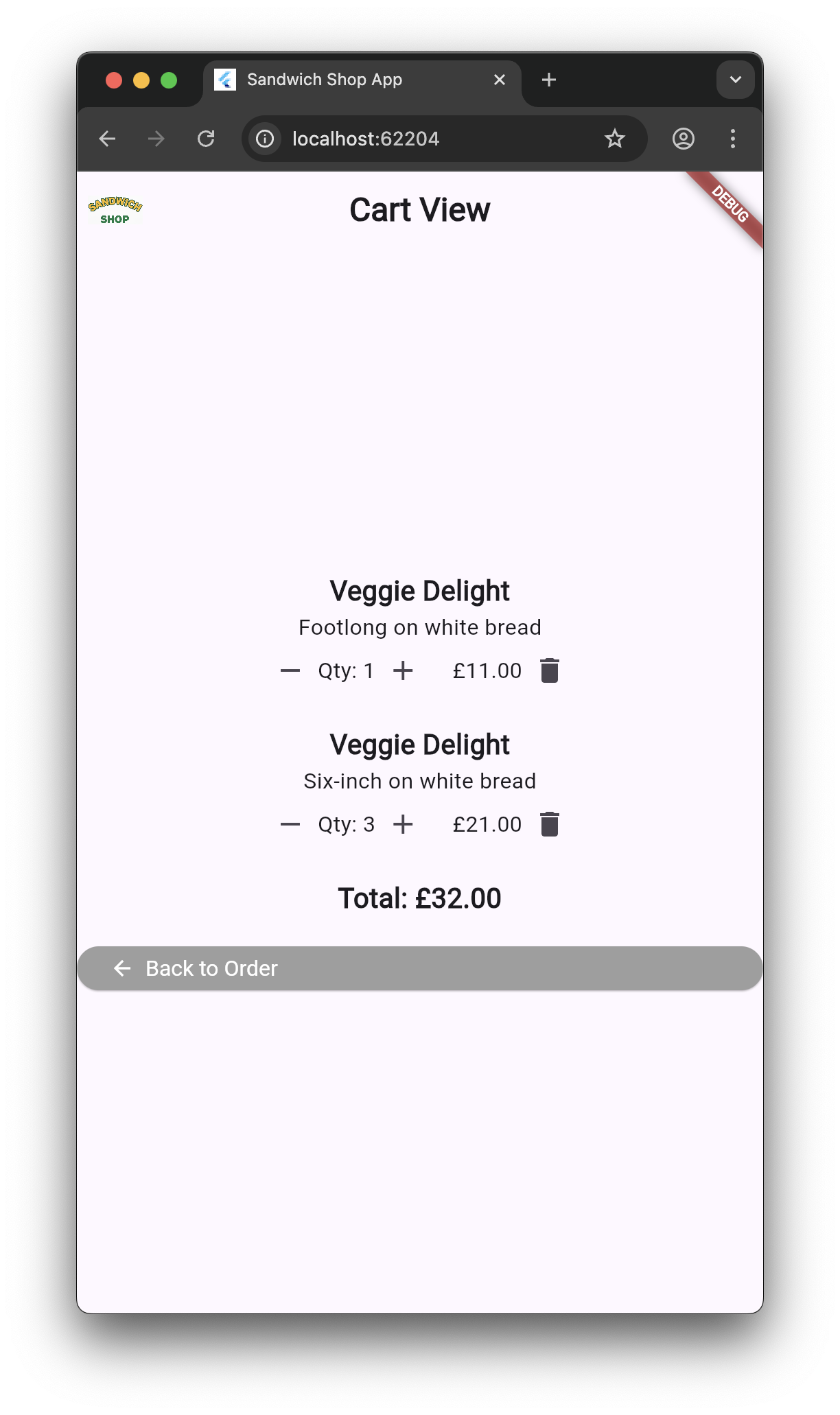This screenshot has height=1415, width=840.
Task: Delete the Footlong Veggie Delight from cart
Action: [x=548, y=670]
